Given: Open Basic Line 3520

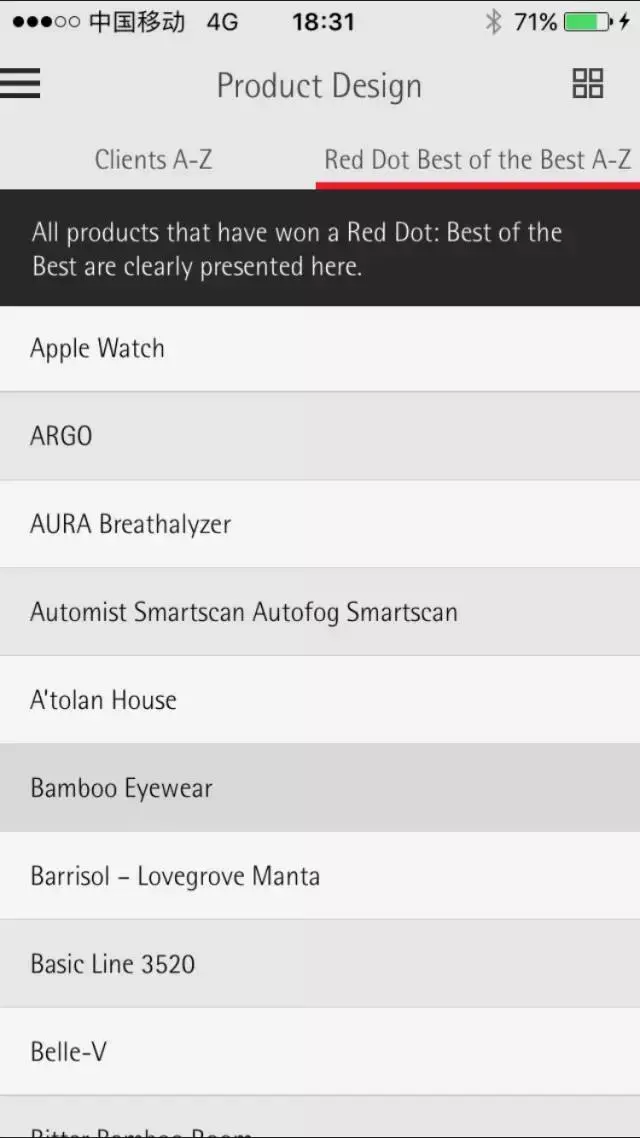Looking at the screenshot, I should coord(320,964).
